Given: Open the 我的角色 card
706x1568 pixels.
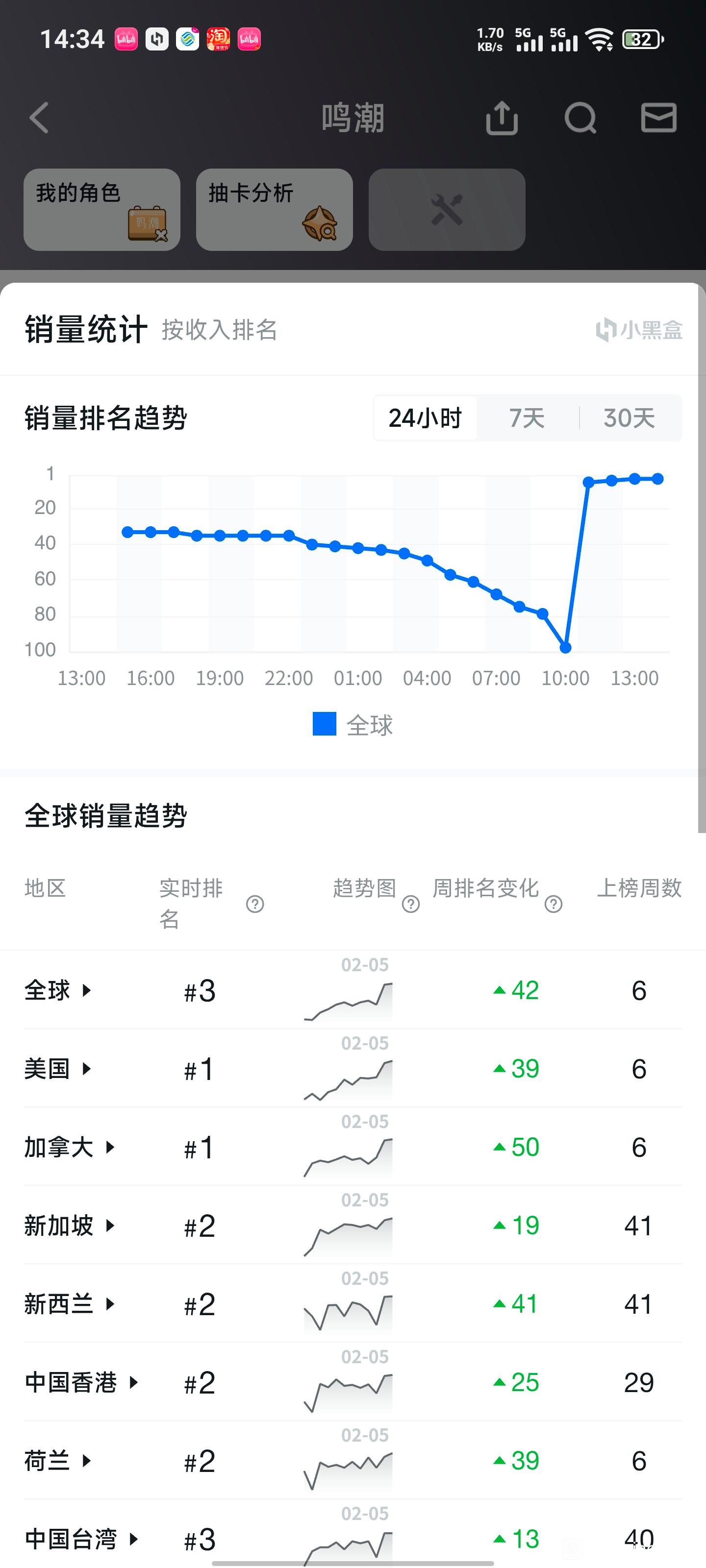Looking at the screenshot, I should coord(101,209).
